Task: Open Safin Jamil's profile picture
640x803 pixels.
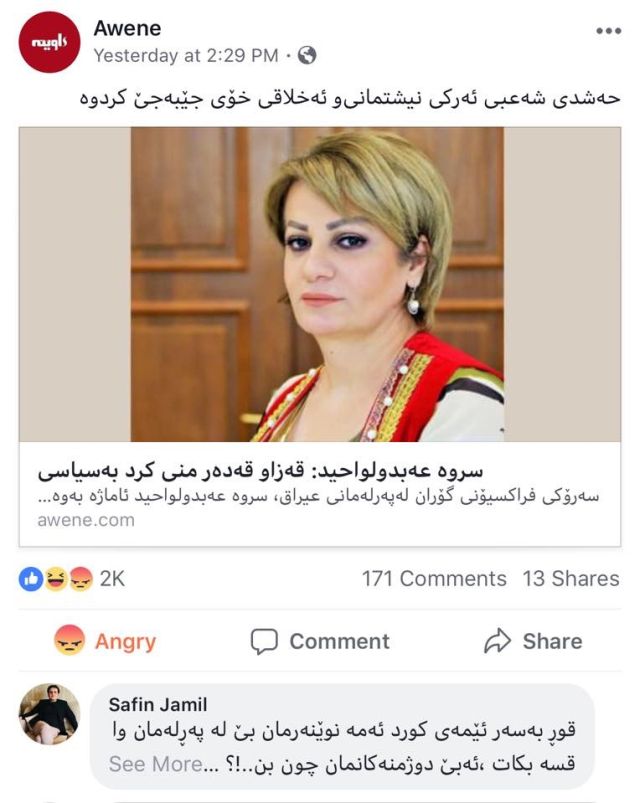Action: click(x=48, y=715)
